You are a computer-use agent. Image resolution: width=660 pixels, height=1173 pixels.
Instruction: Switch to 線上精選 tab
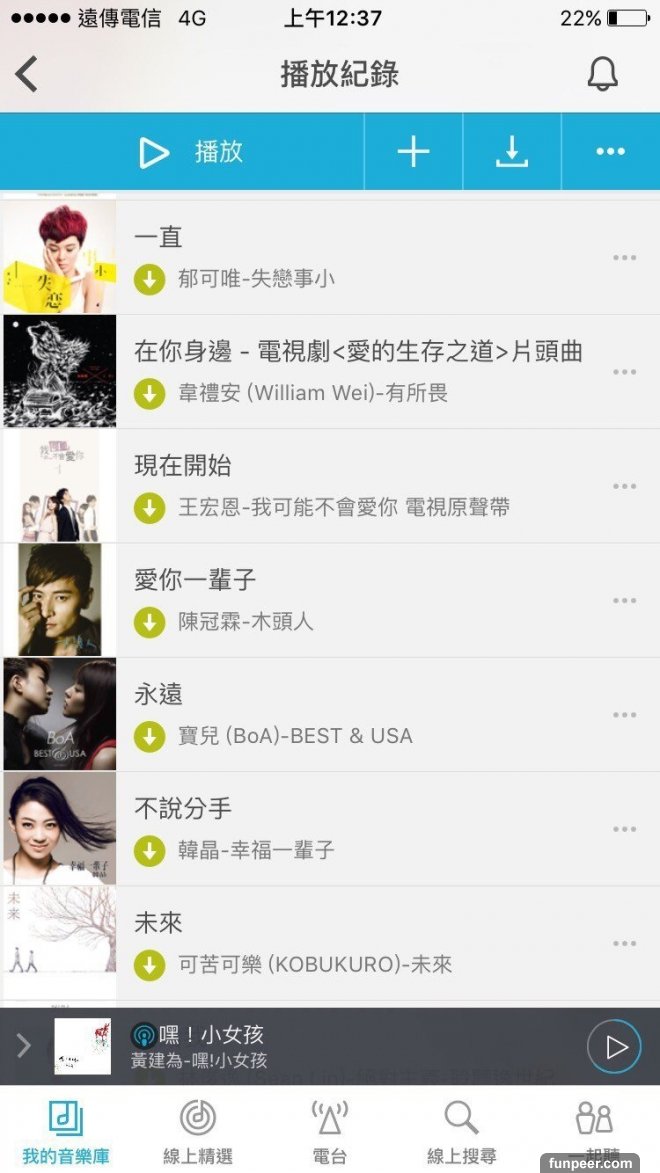click(197, 1130)
